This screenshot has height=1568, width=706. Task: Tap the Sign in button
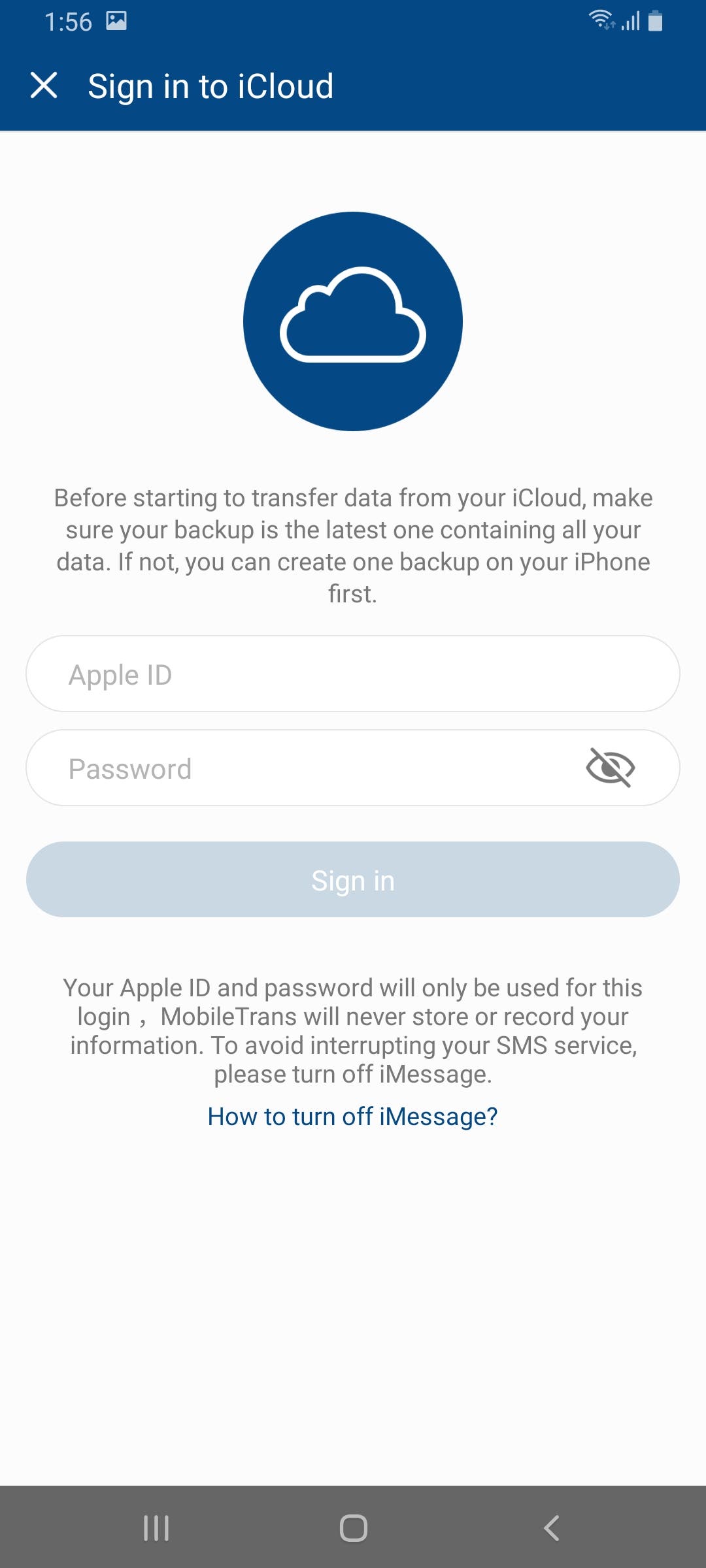pyautogui.click(x=353, y=879)
